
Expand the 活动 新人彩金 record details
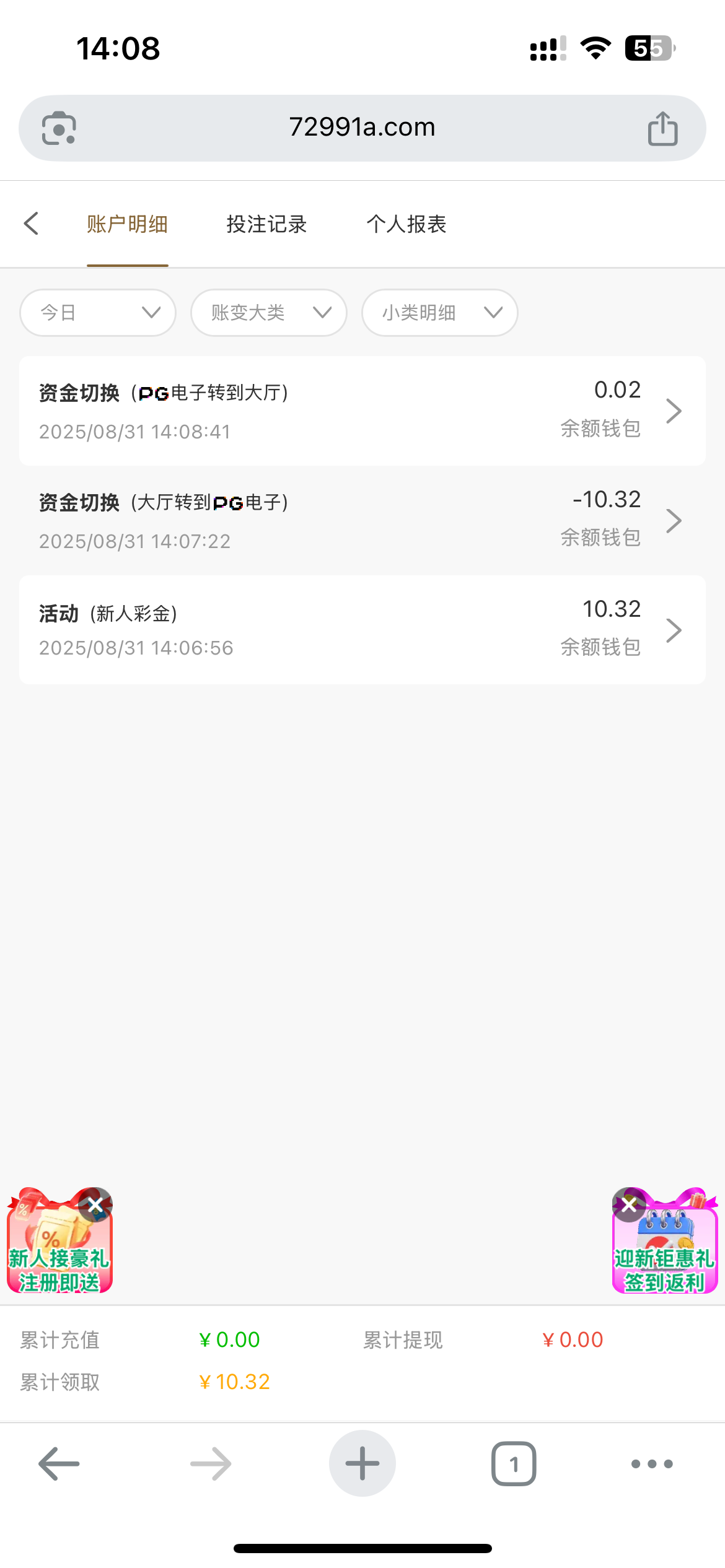pos(674,630)
